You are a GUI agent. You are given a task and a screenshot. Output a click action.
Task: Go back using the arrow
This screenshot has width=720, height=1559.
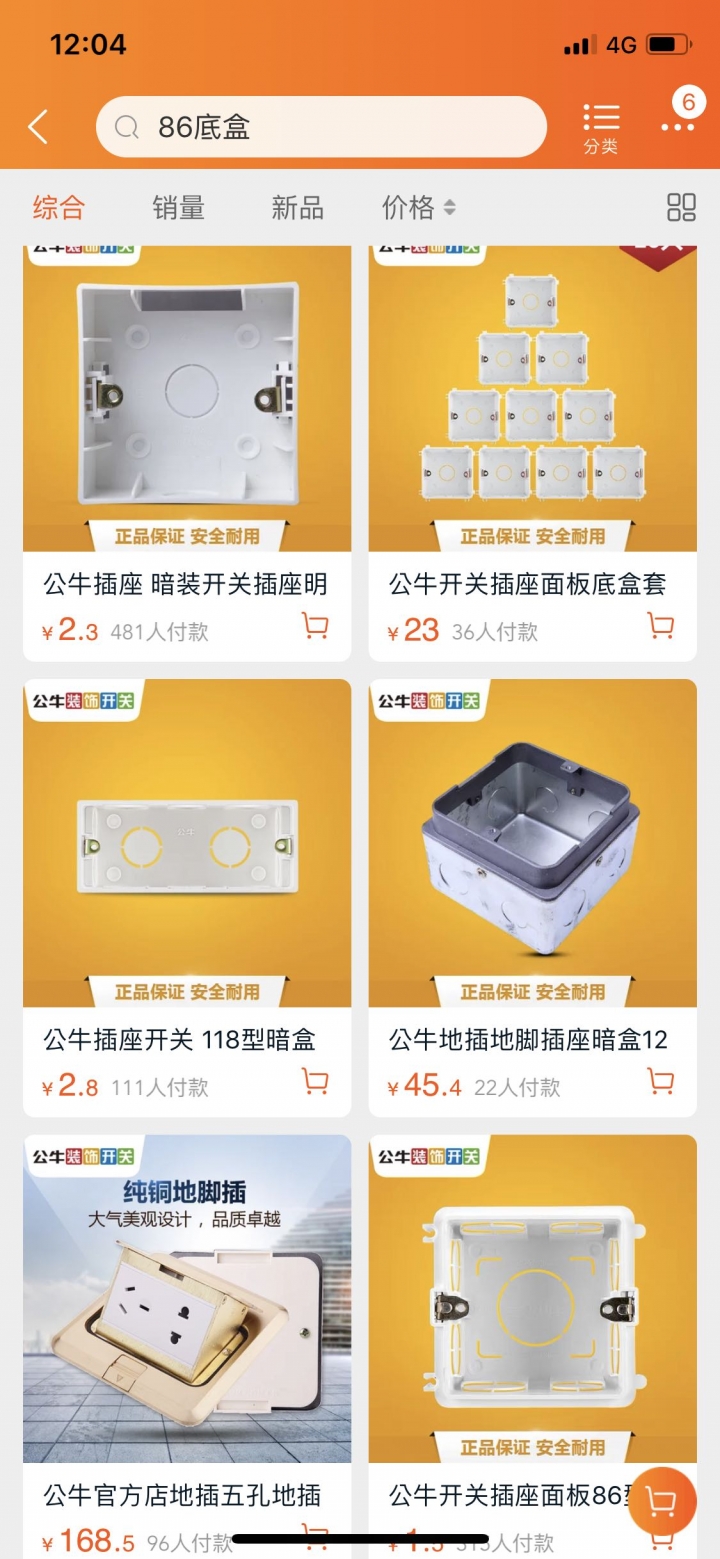click(38, 127)
